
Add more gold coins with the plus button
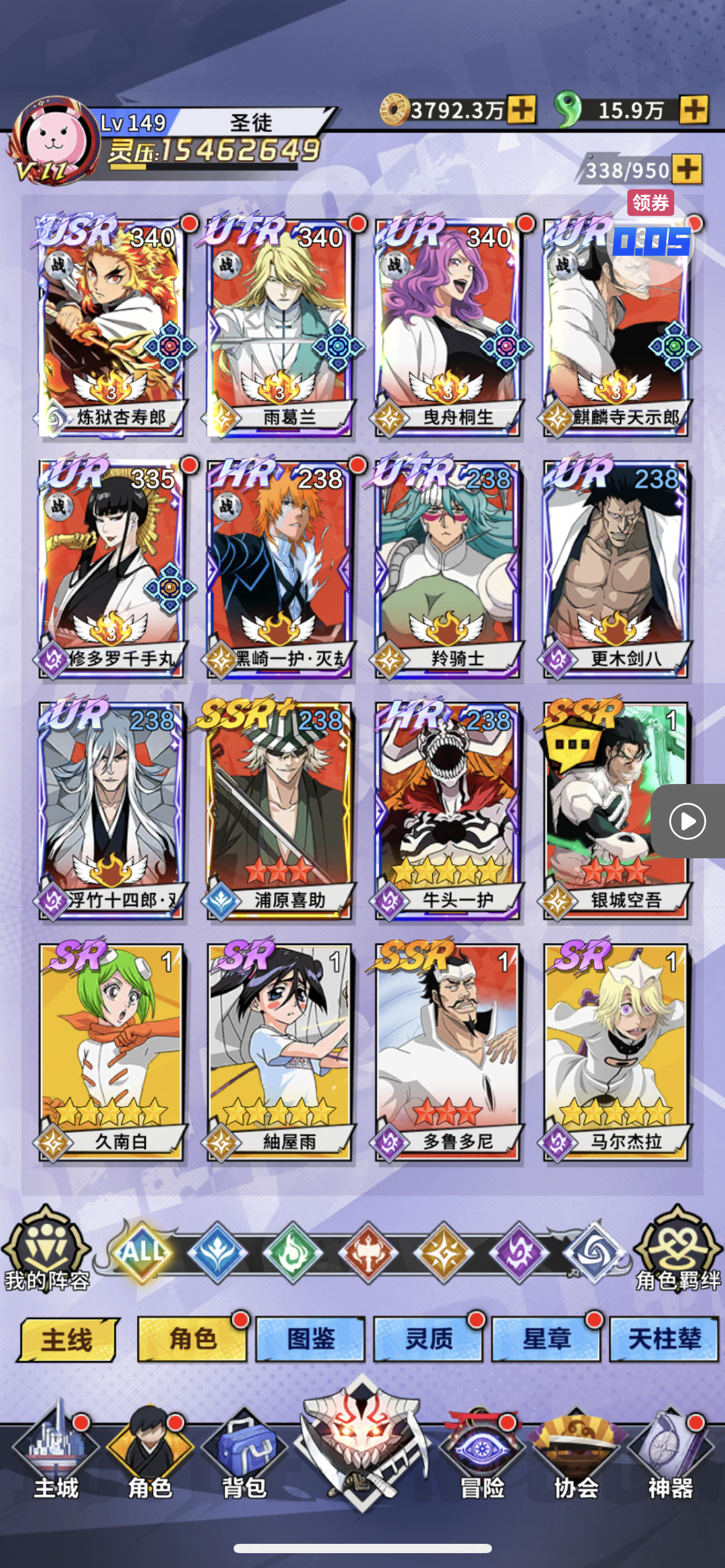point(522,110)
